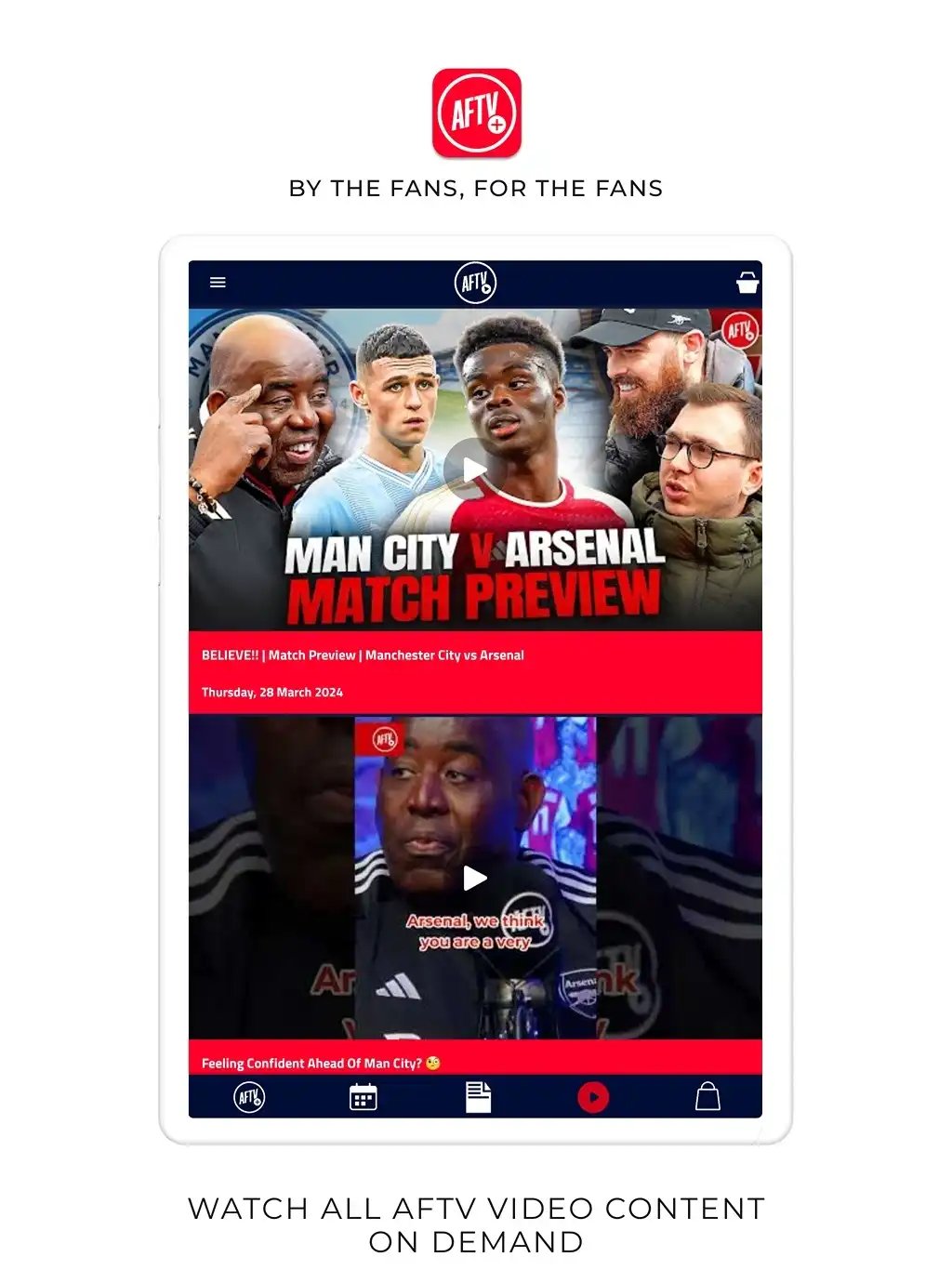Click the red title banner under the preview video
The width and height of the screenshot is (952, 1270).
coord(476,672)
